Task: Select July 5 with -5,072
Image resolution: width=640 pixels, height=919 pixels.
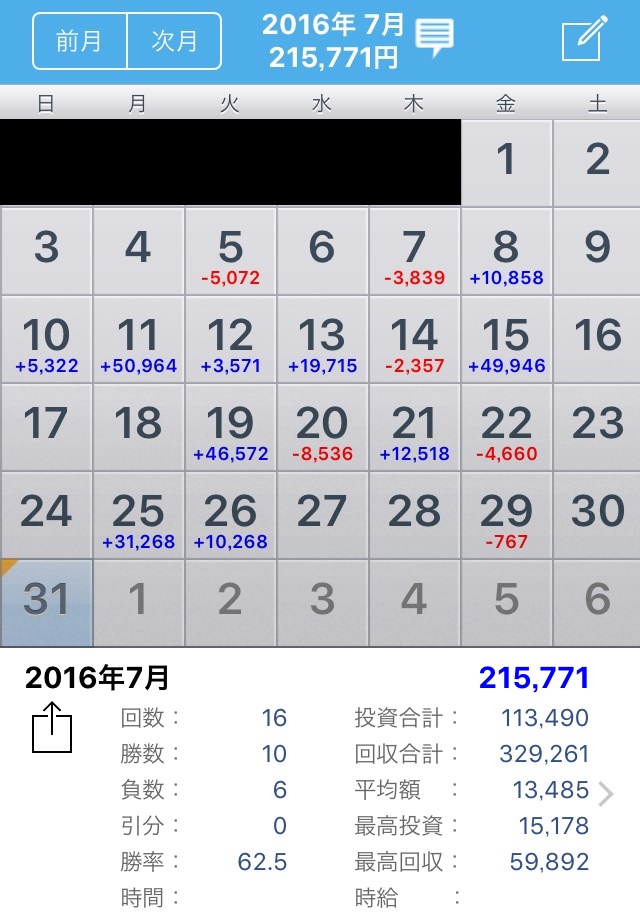Action: (x=230, y=251)
